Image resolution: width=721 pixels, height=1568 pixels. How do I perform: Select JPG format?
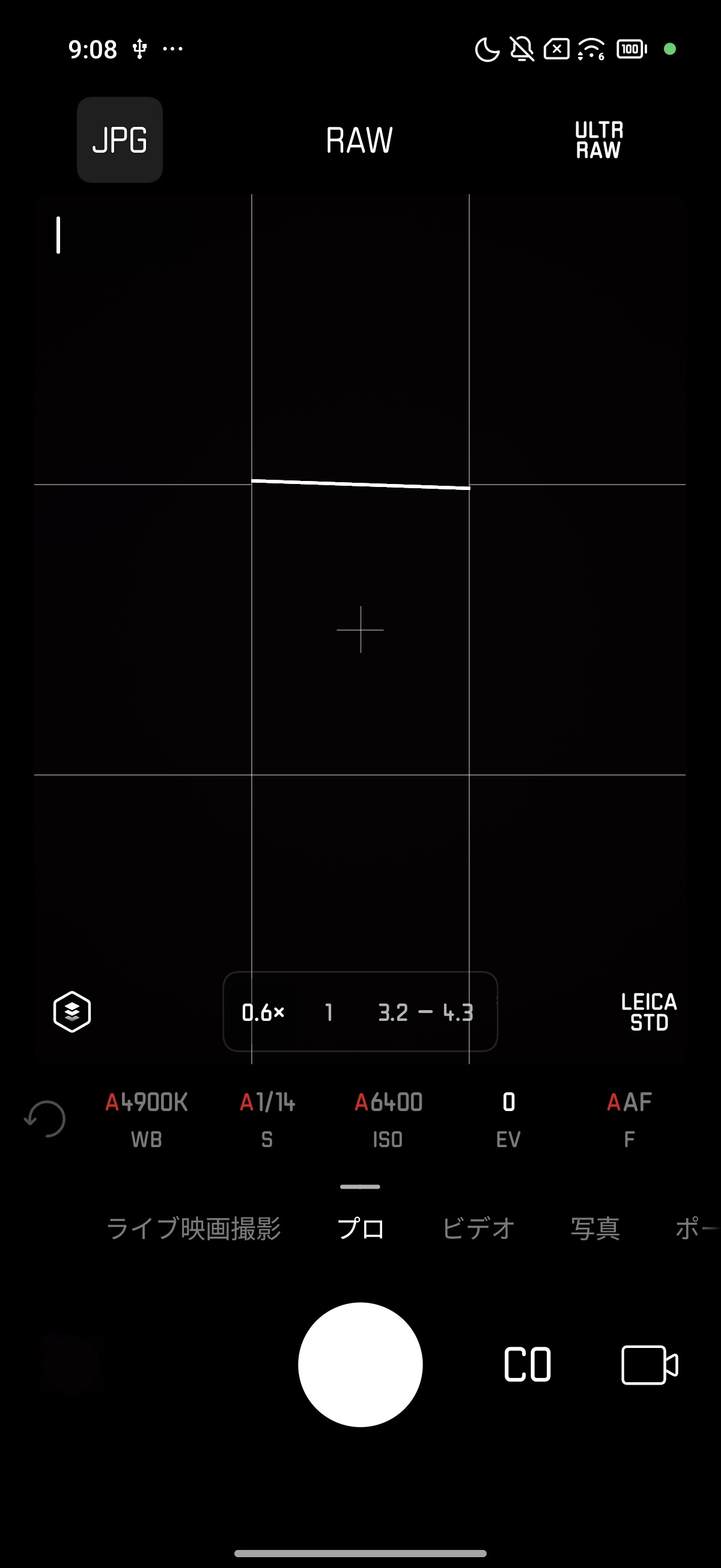(119, 140)
